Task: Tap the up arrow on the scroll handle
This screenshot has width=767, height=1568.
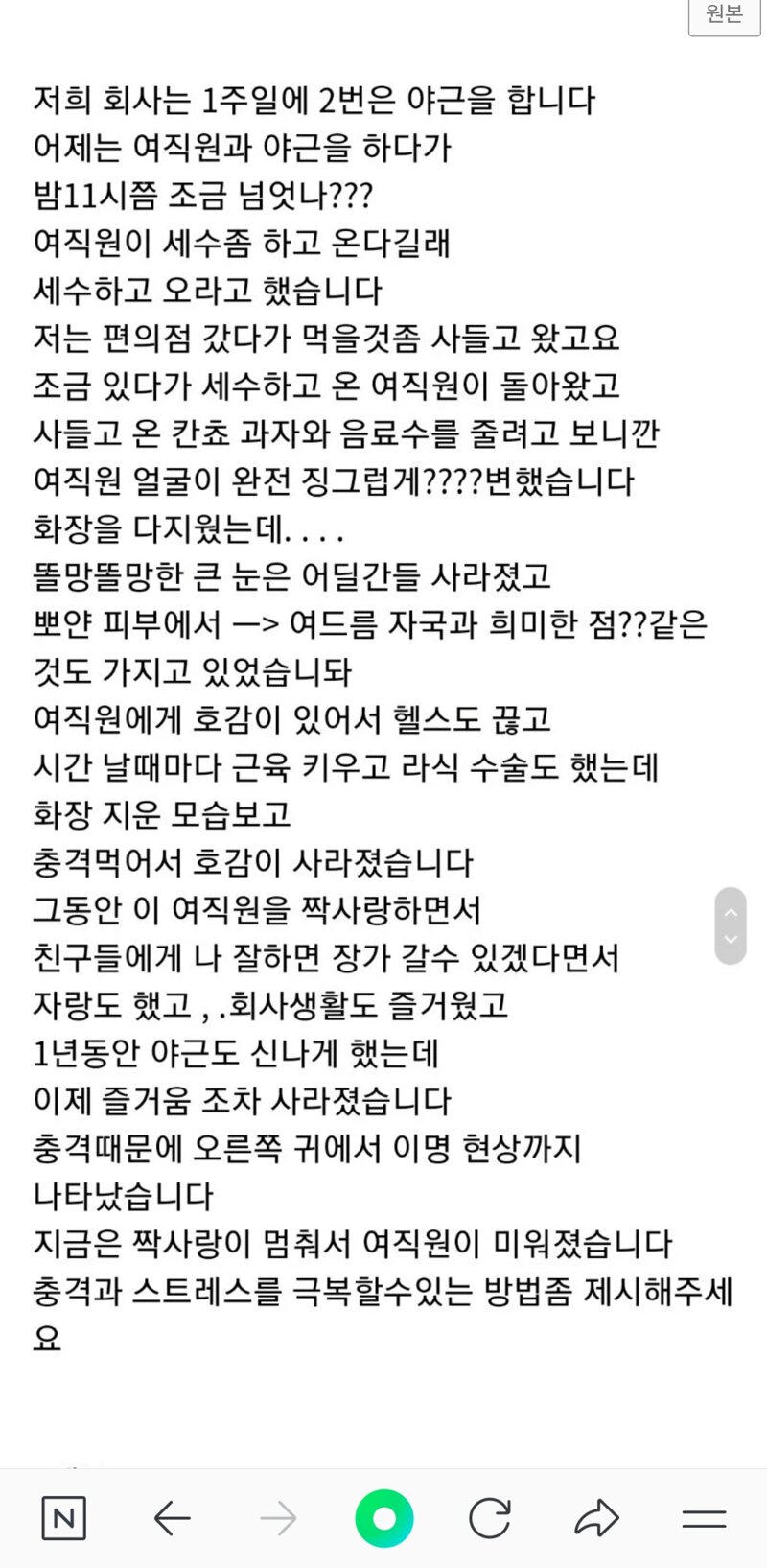Action: point(731,912)
